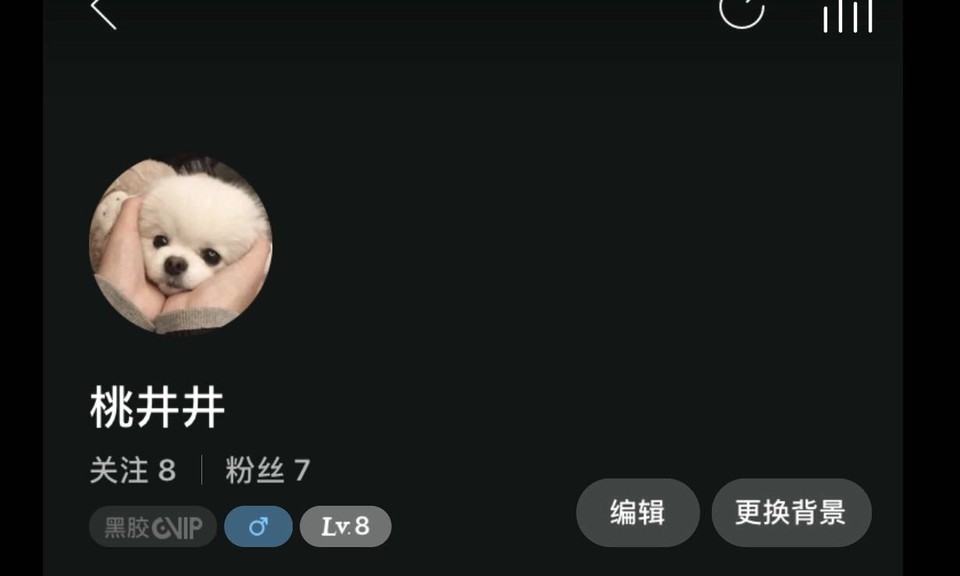The width and height of the screenshot is (960, 576).
Task: Tap the Lv.8 level badge
Action: coord(345,526)
